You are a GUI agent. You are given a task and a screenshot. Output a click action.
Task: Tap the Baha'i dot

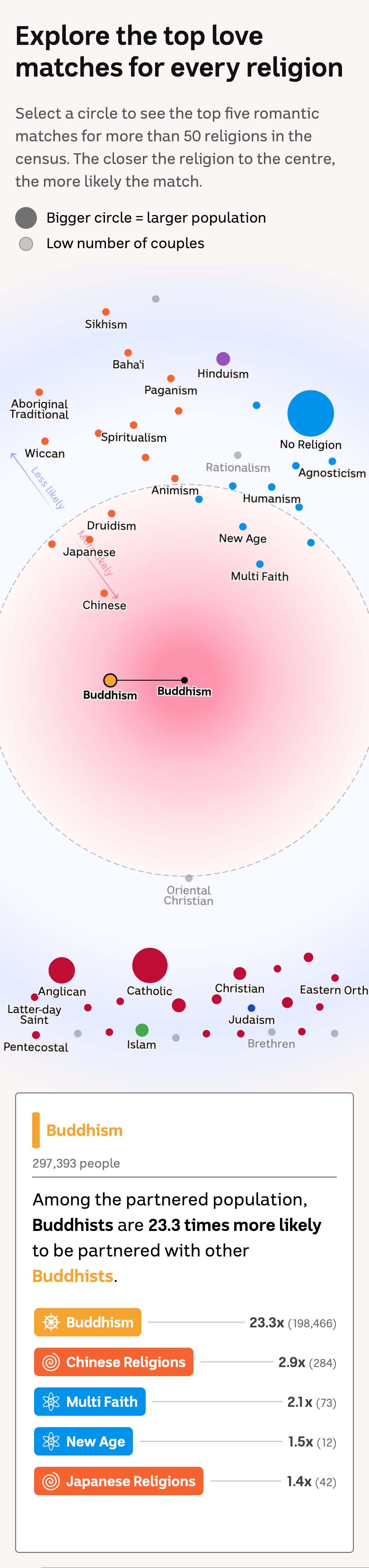coord(128,353)
